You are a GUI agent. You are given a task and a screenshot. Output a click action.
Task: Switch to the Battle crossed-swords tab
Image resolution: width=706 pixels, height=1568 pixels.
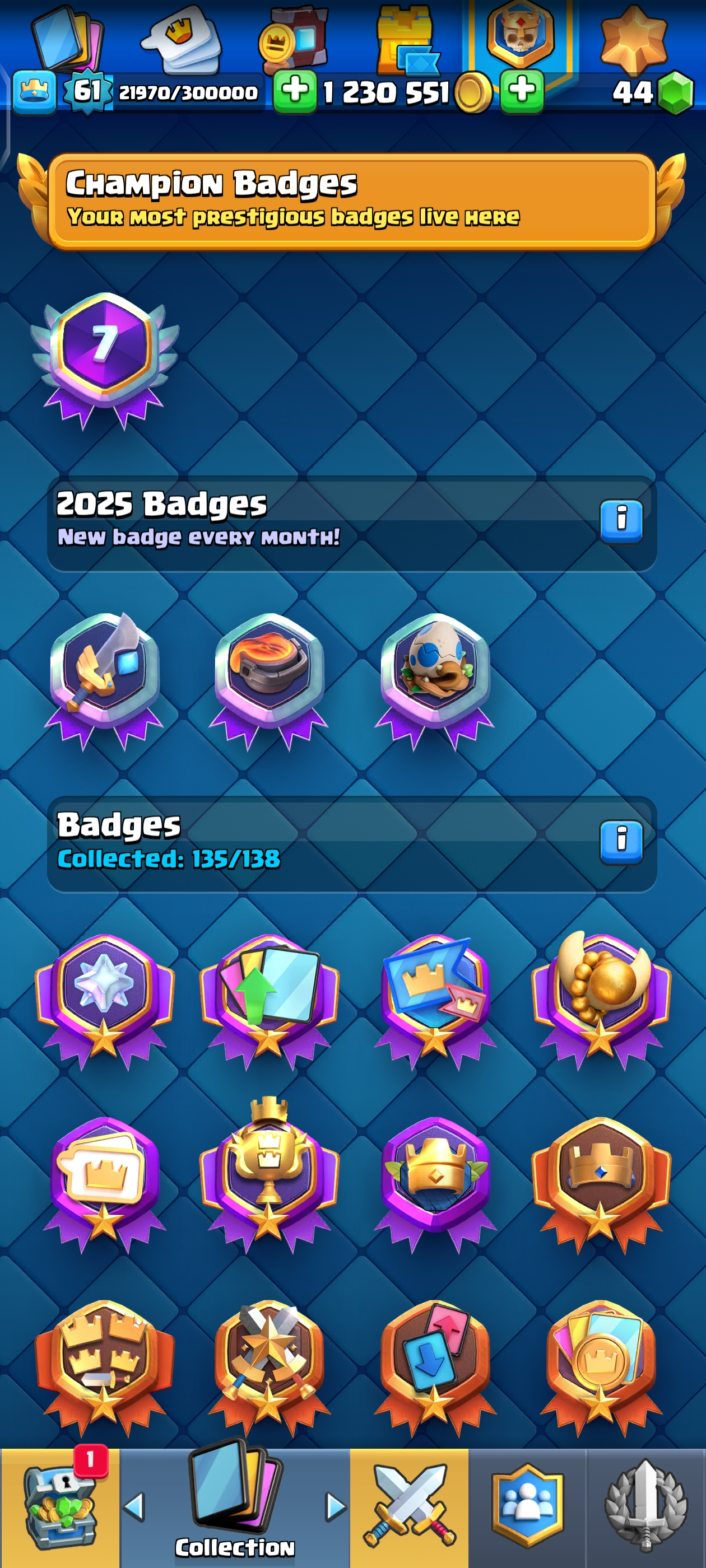408,1507
